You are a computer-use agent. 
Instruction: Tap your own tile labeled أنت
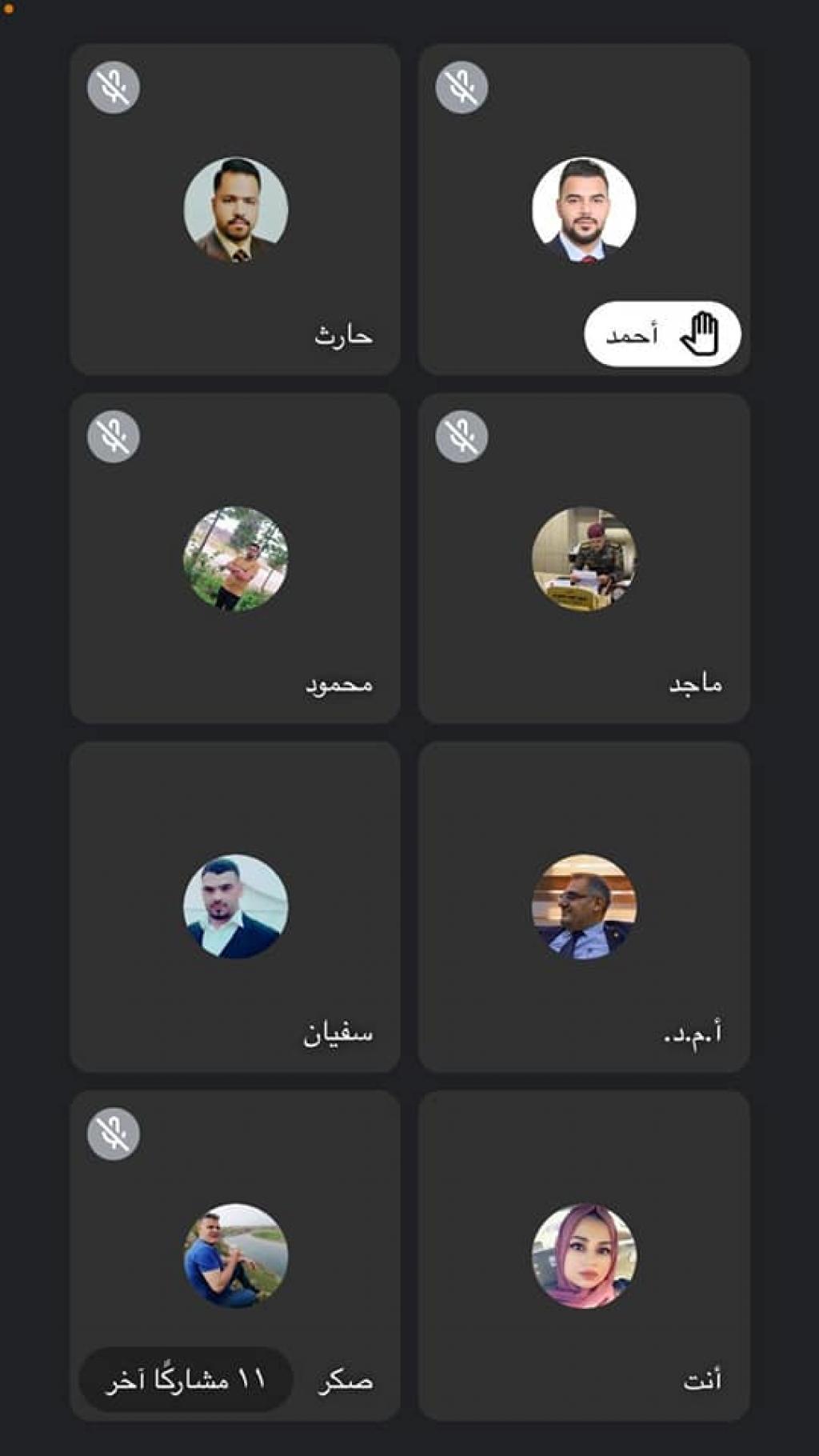click(x=584, y=1255)
